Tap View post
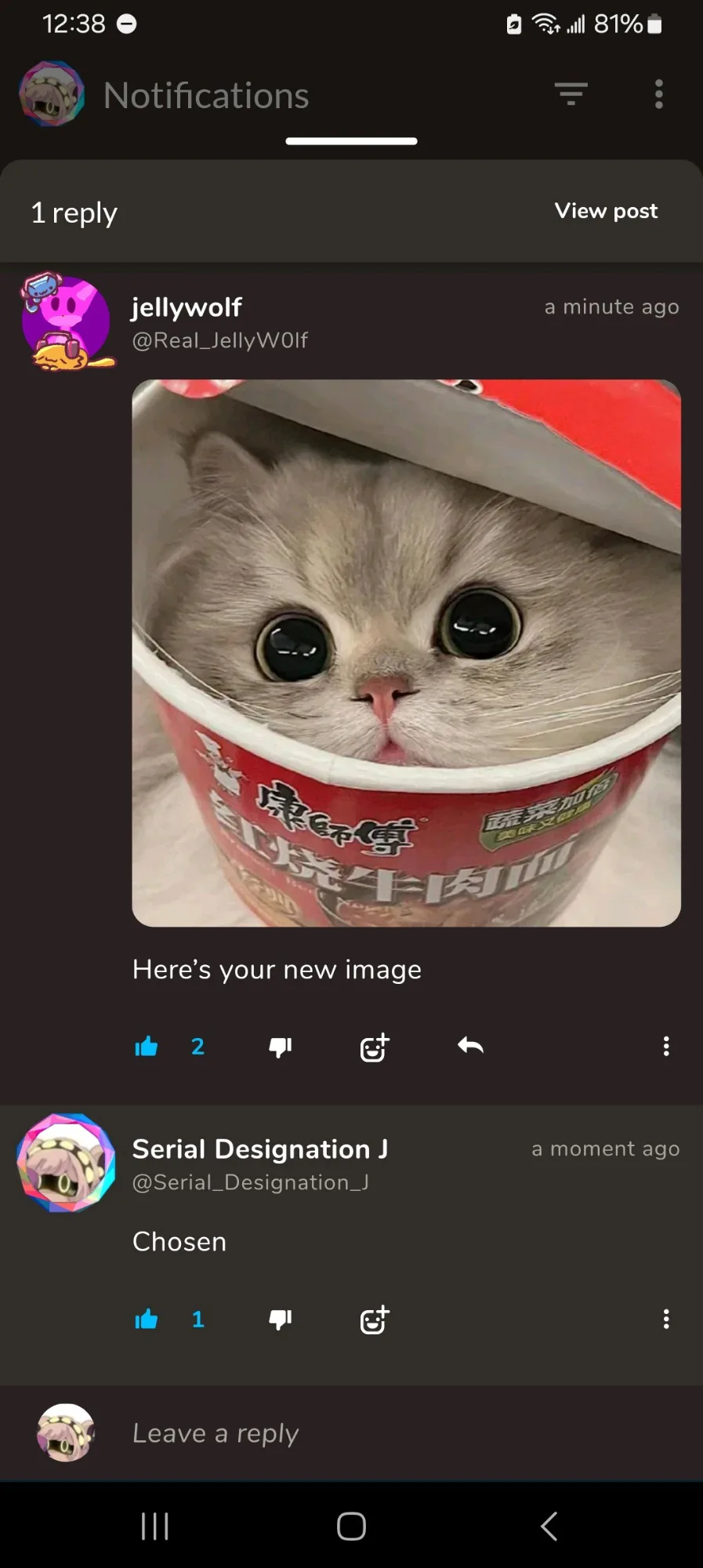The image size is (703, 1568). pos(606,211)
